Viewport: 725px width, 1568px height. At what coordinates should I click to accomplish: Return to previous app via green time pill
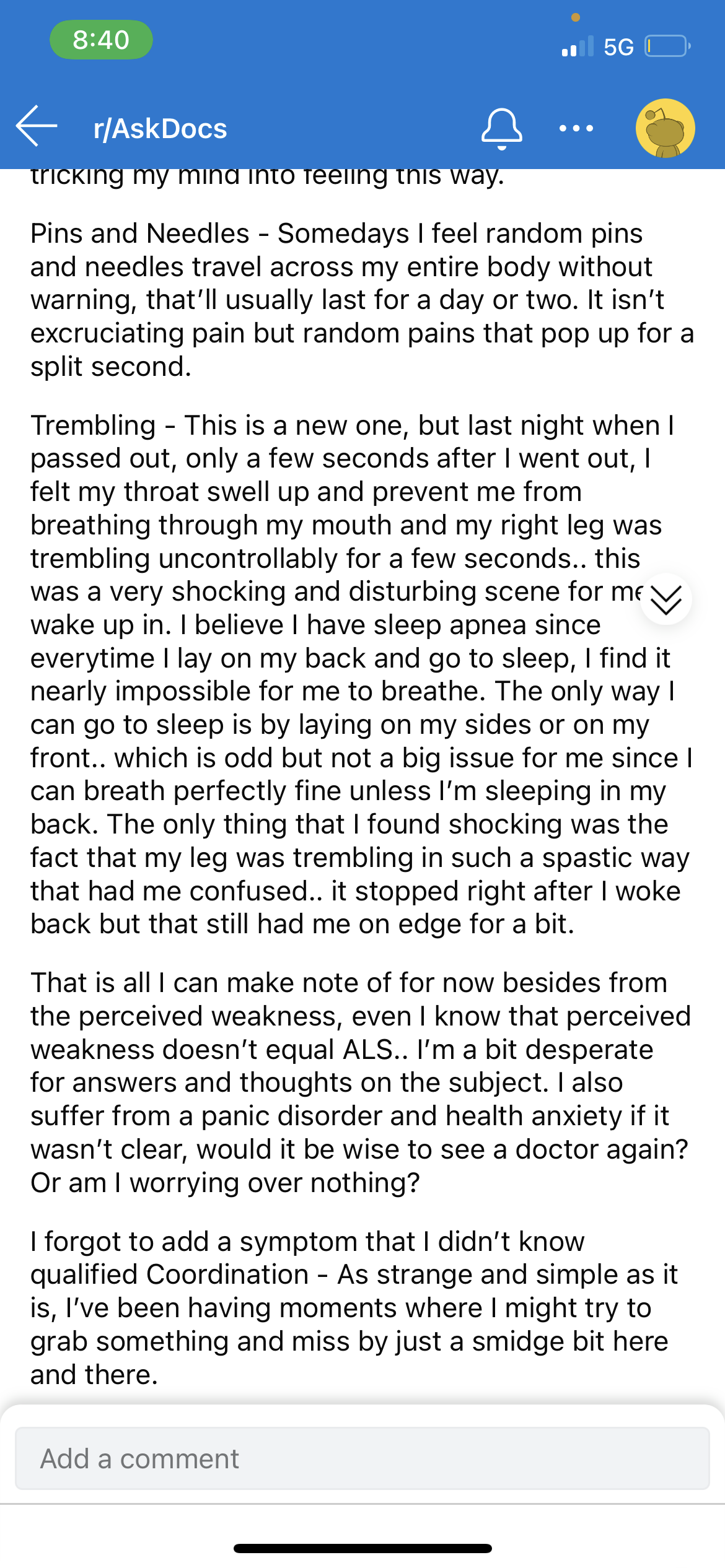101,40
